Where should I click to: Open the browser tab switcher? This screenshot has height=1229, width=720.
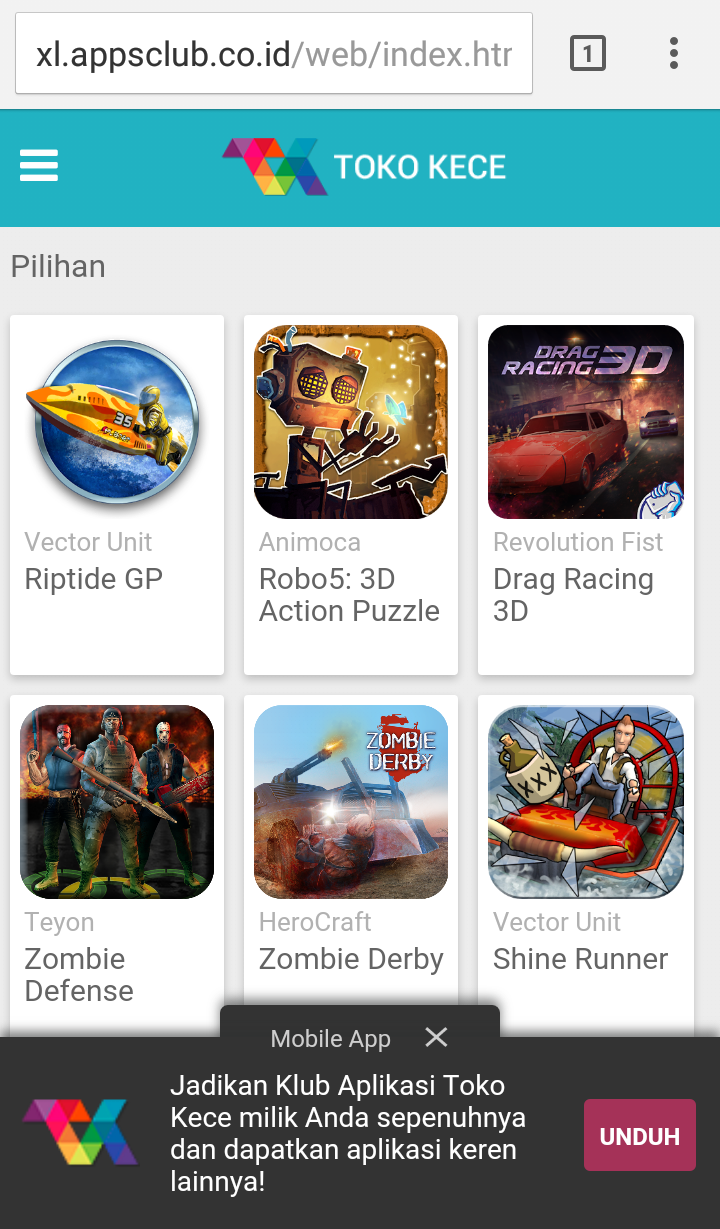pos(588,53)
